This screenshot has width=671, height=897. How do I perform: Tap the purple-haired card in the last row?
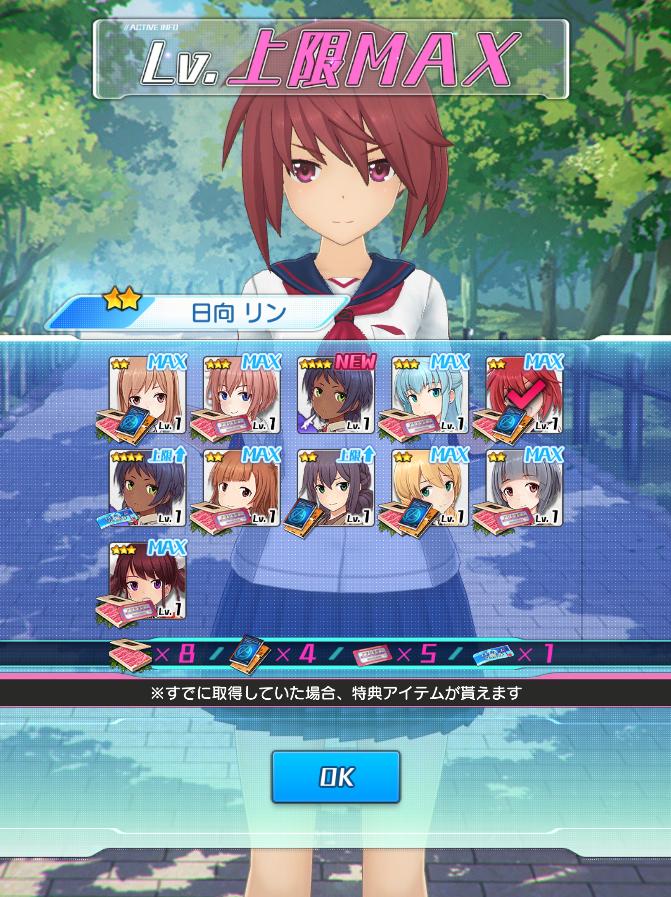(x=147, y=582)
